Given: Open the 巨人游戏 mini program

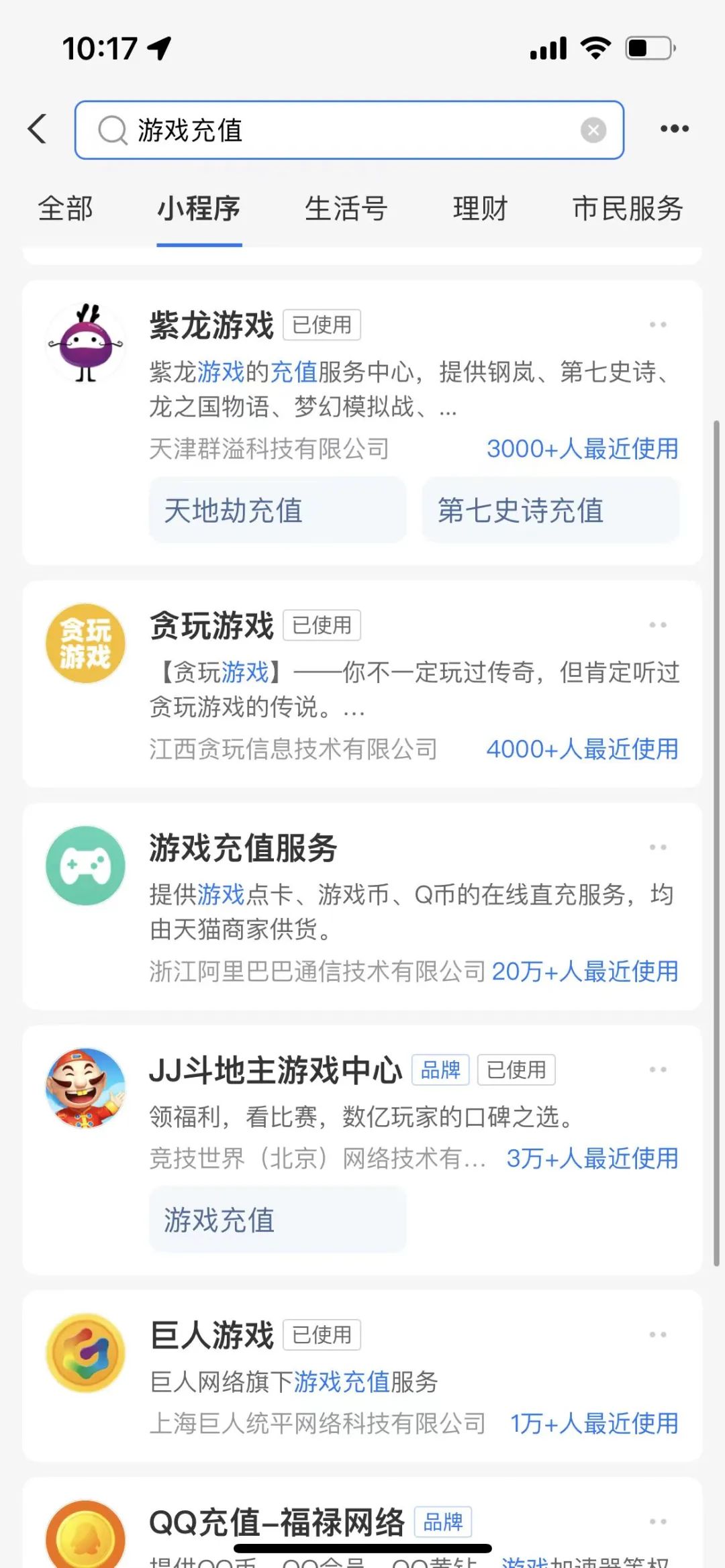Looking at the screenshot, I should [211, 1335].
